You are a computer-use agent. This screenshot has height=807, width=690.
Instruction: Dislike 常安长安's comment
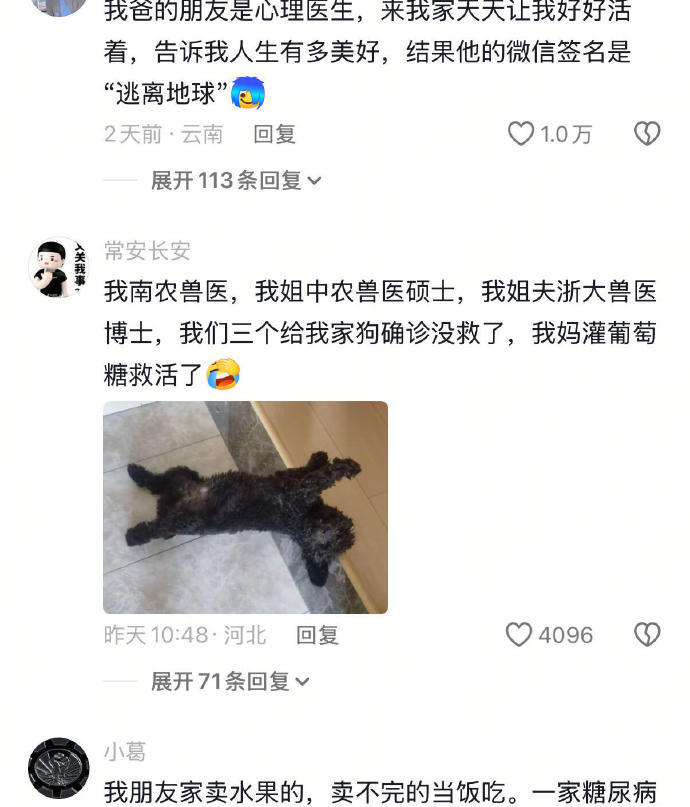(647, 635)
